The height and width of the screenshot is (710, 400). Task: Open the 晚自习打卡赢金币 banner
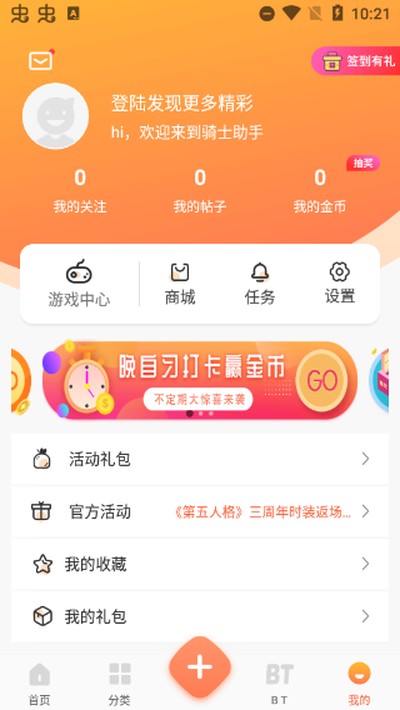[x=200, y=380]
